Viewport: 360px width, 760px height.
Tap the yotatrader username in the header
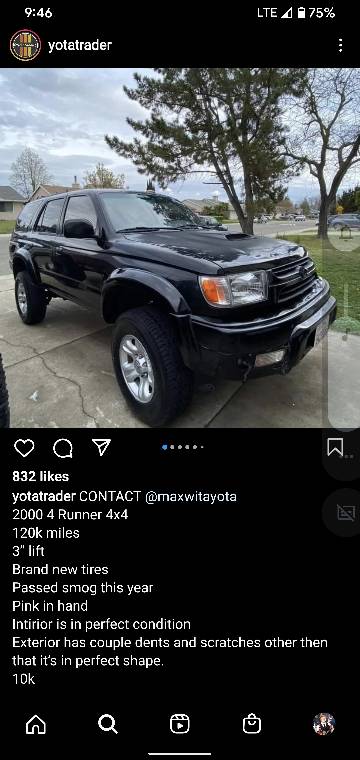[80, 45]
